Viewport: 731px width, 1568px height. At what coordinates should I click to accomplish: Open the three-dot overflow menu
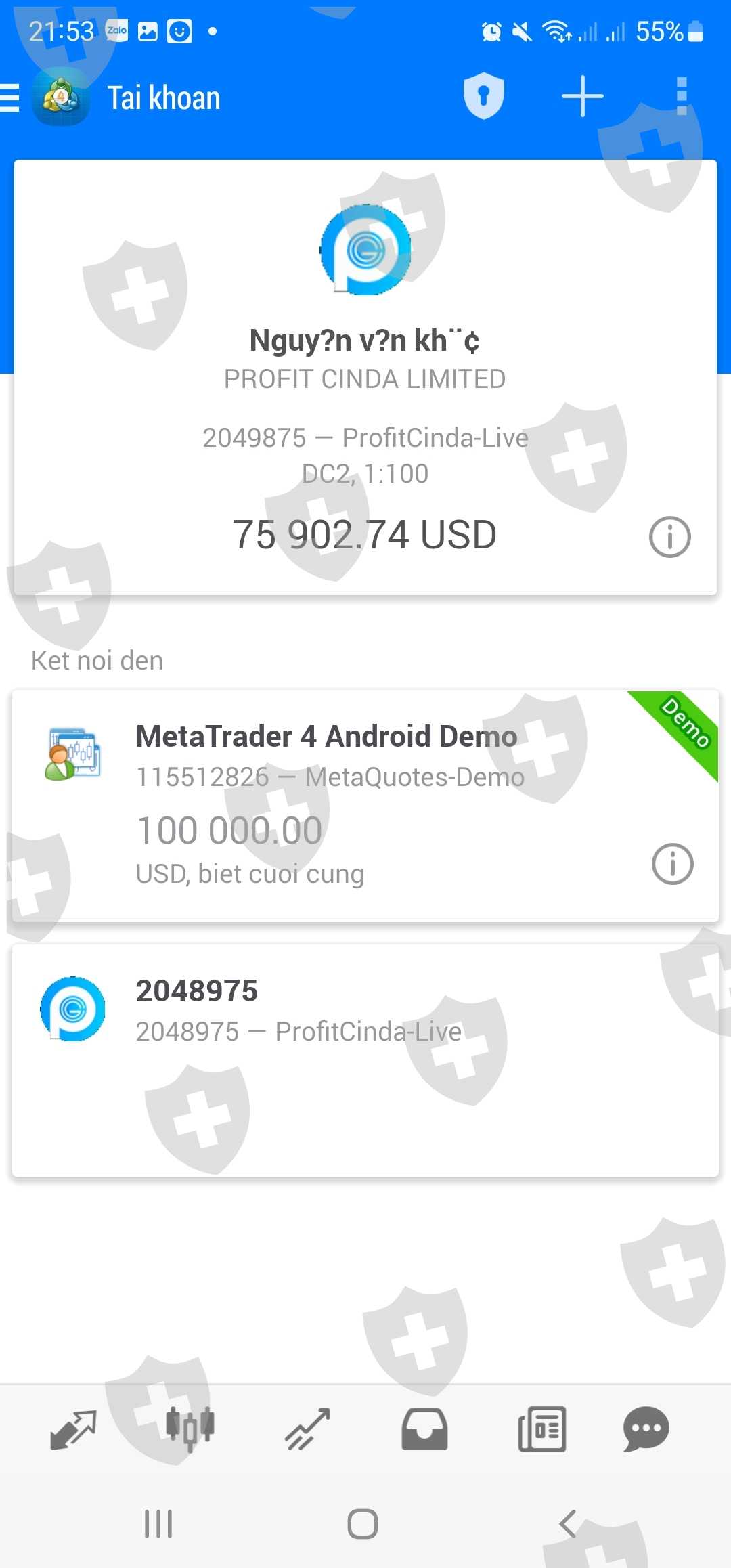click(682, 96)
